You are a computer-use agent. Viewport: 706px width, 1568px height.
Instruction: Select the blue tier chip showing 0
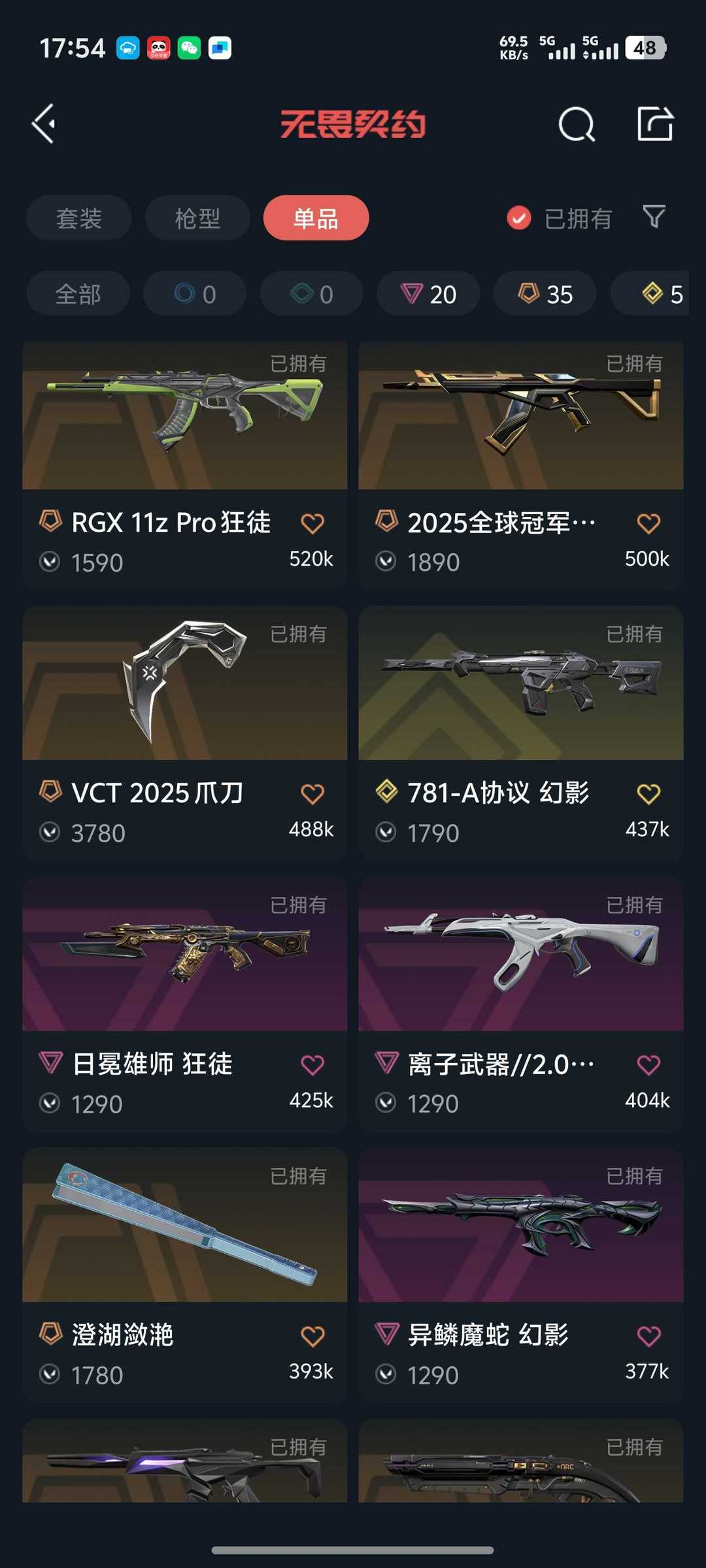[195, 294]
